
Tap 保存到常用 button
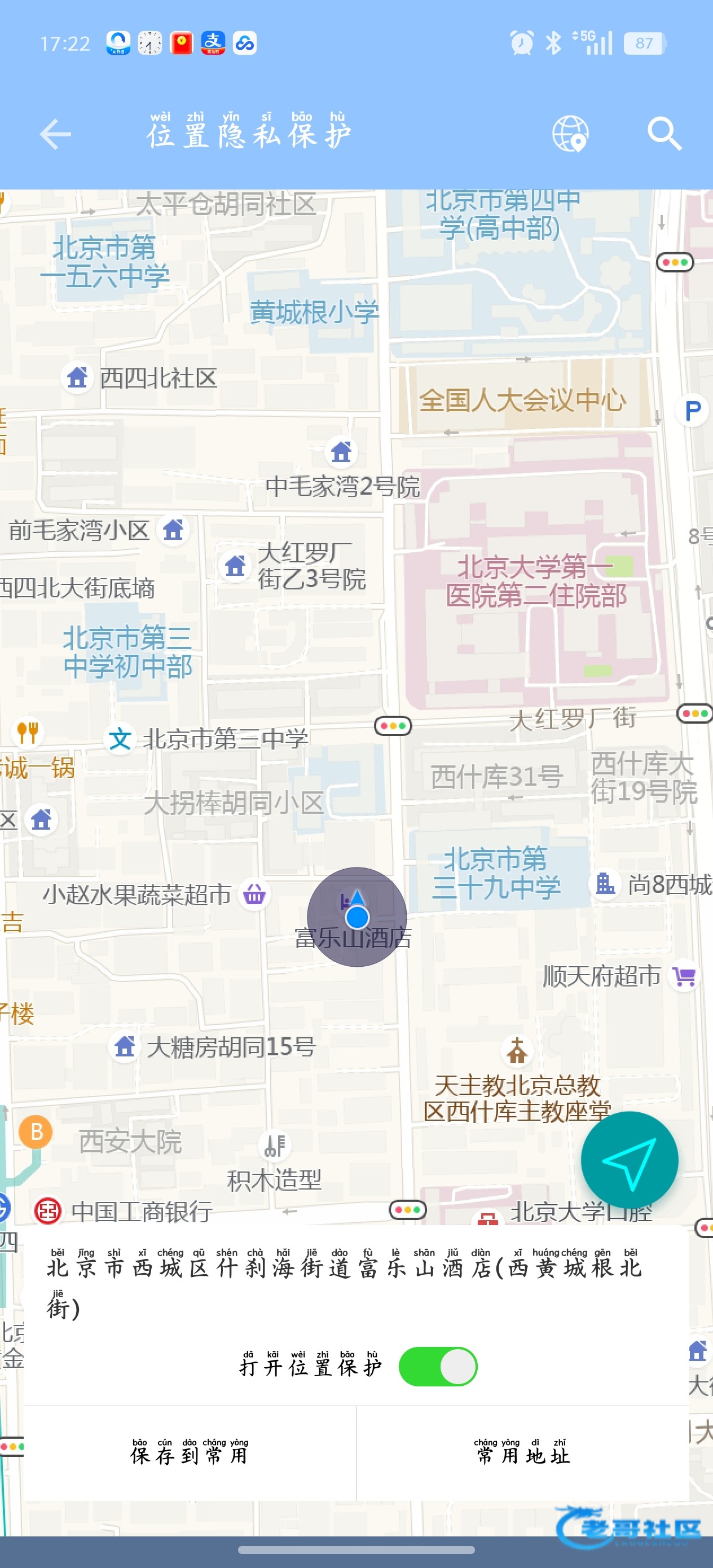(190, 1453)
